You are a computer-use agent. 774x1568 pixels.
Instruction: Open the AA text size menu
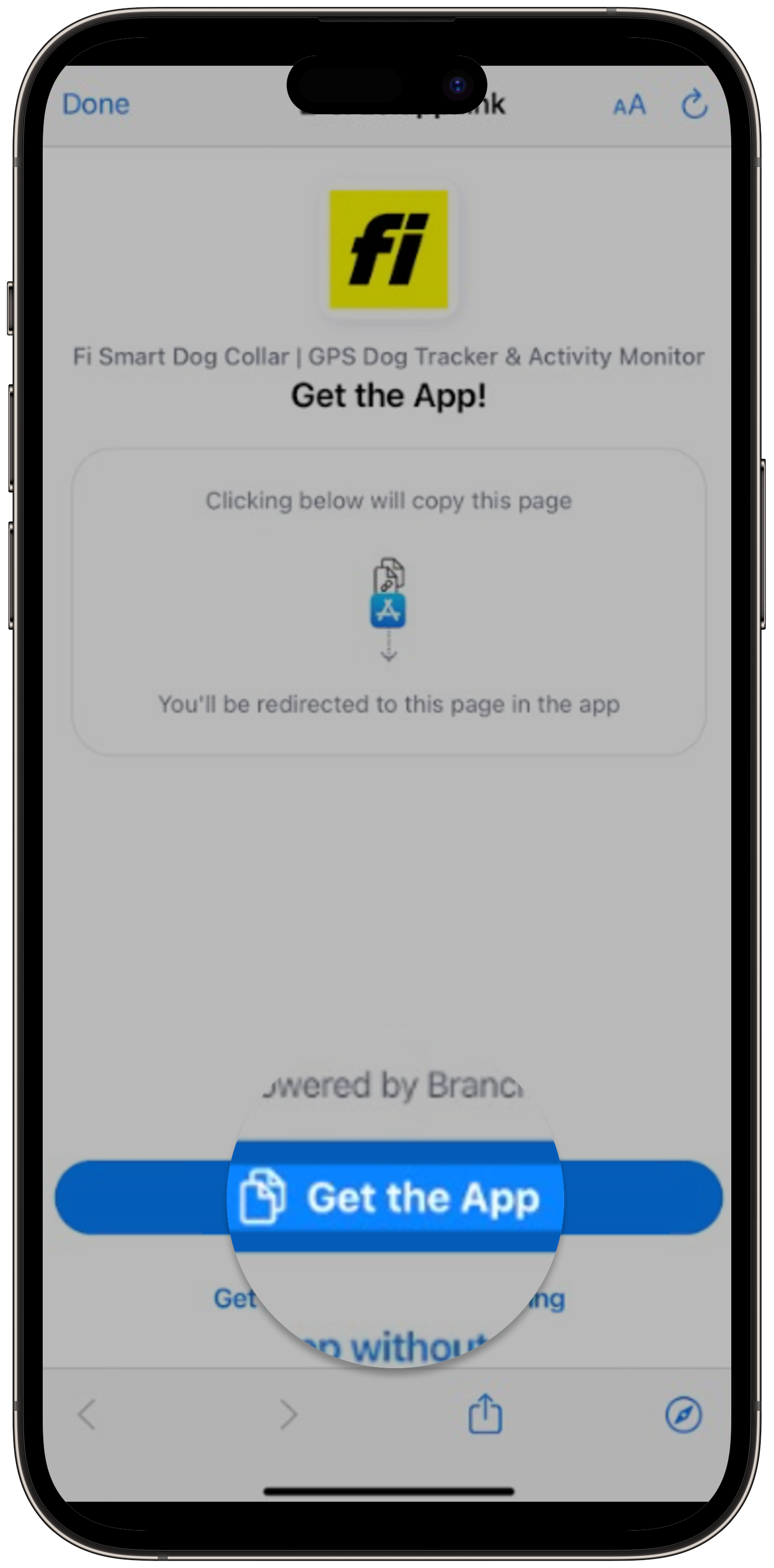(x=629, y=105)
